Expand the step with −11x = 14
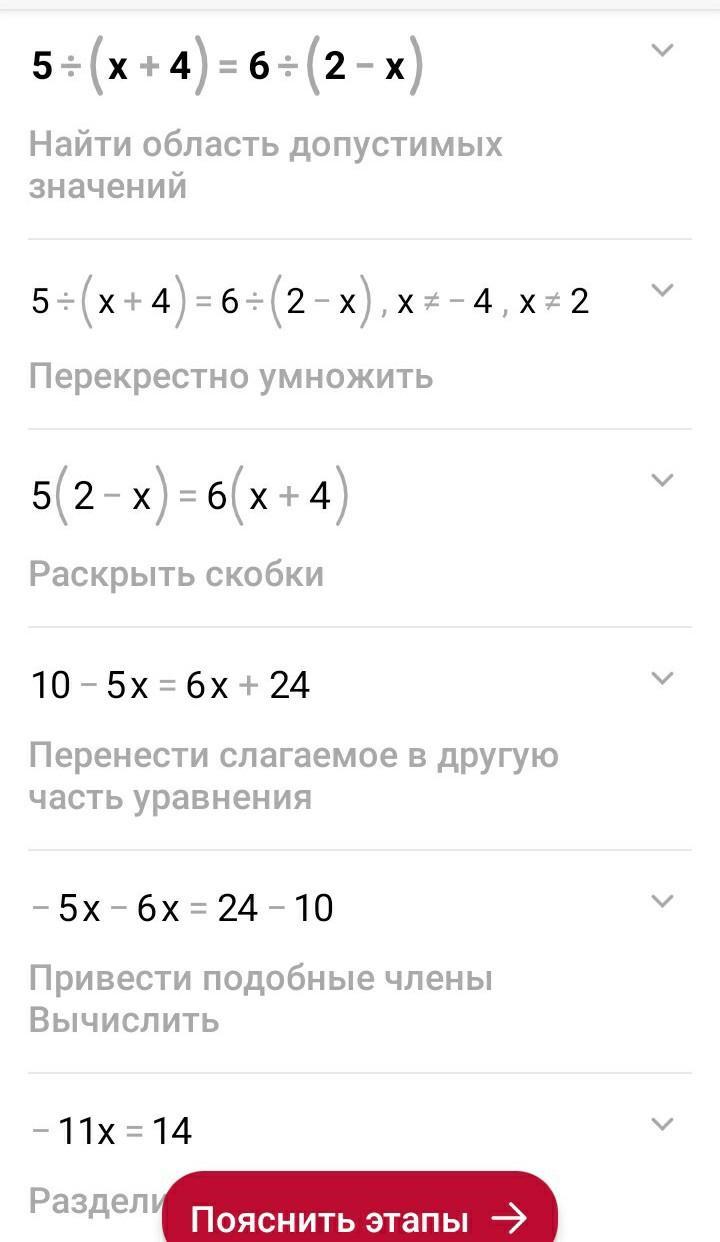This screenshot has height=1242, width=720. pos(662,1124)
